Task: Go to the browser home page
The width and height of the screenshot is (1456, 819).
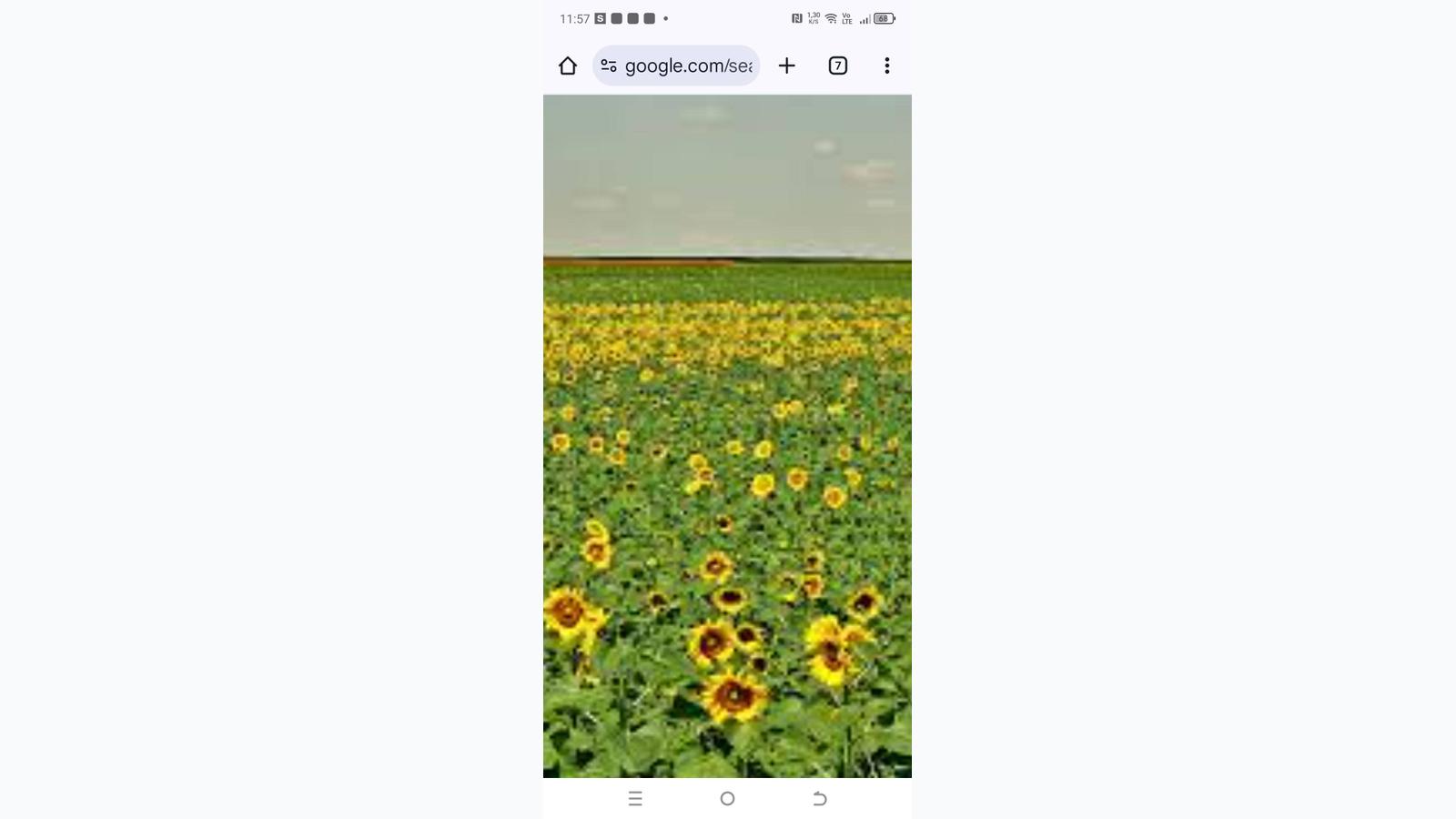Action: point(568,66)
